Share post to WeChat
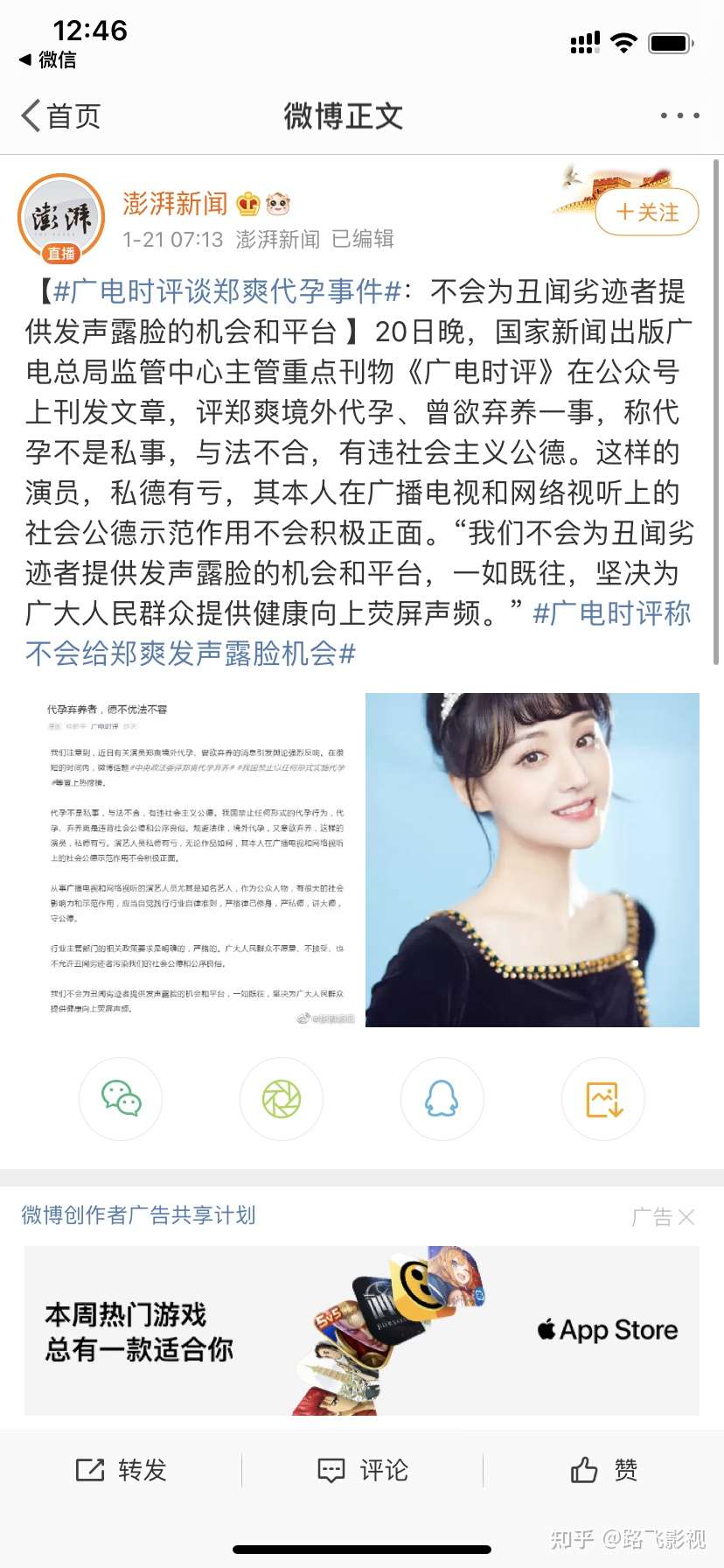Image resolution: width=724 pixels, height=1568 pixels. pyautogui.click(x=121, y=1099)
